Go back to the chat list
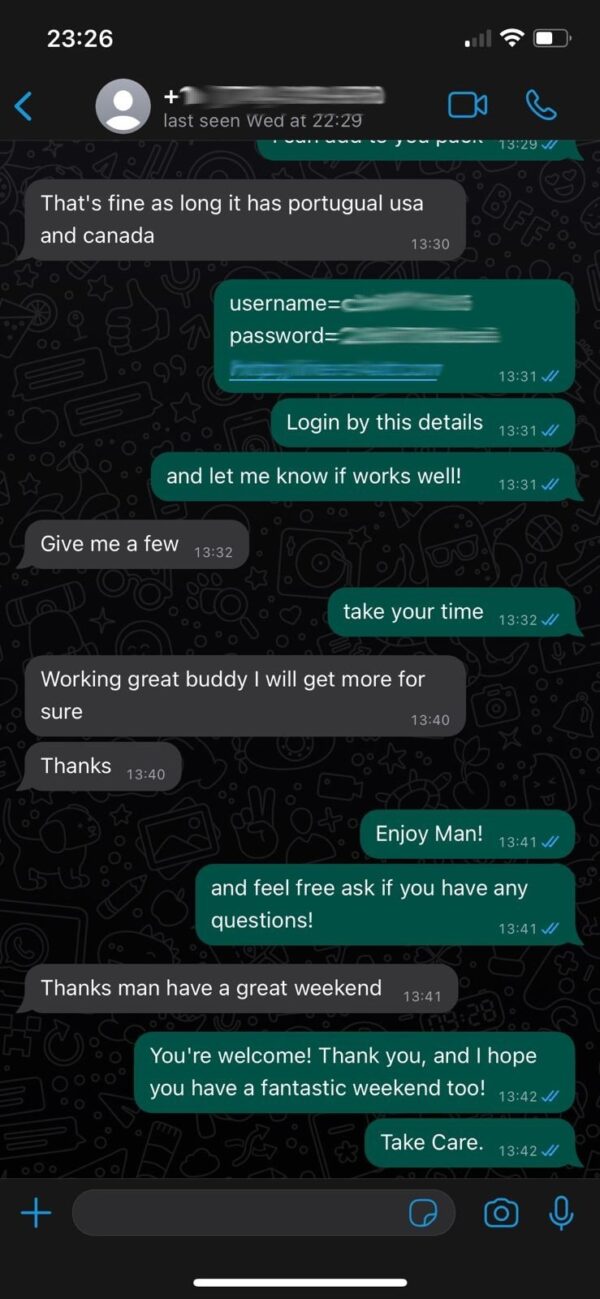Screen dimensions: 600x1299 (x=24, y=105)
